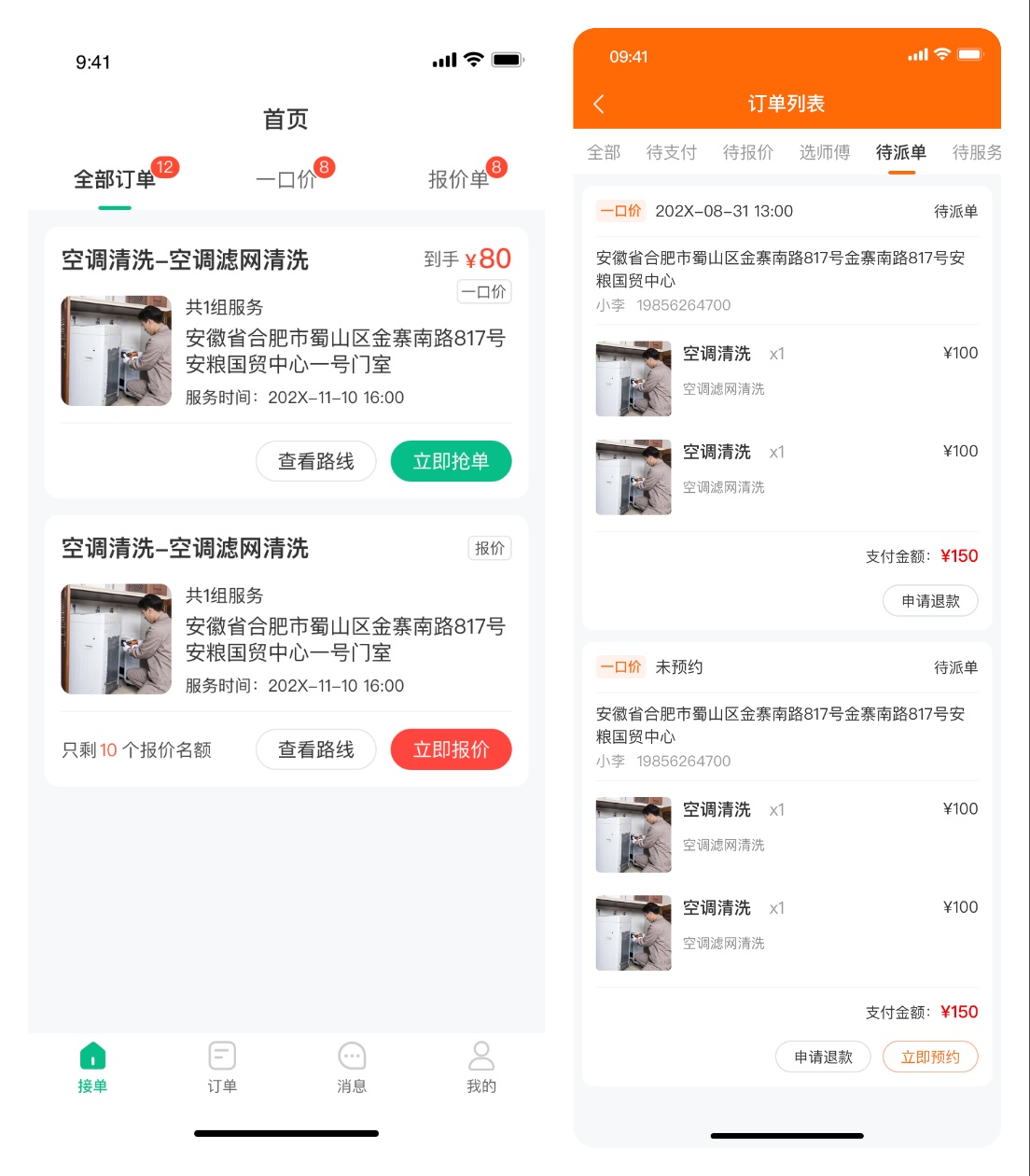Select the 接单 bottom navigation tab

point(92,1067)
